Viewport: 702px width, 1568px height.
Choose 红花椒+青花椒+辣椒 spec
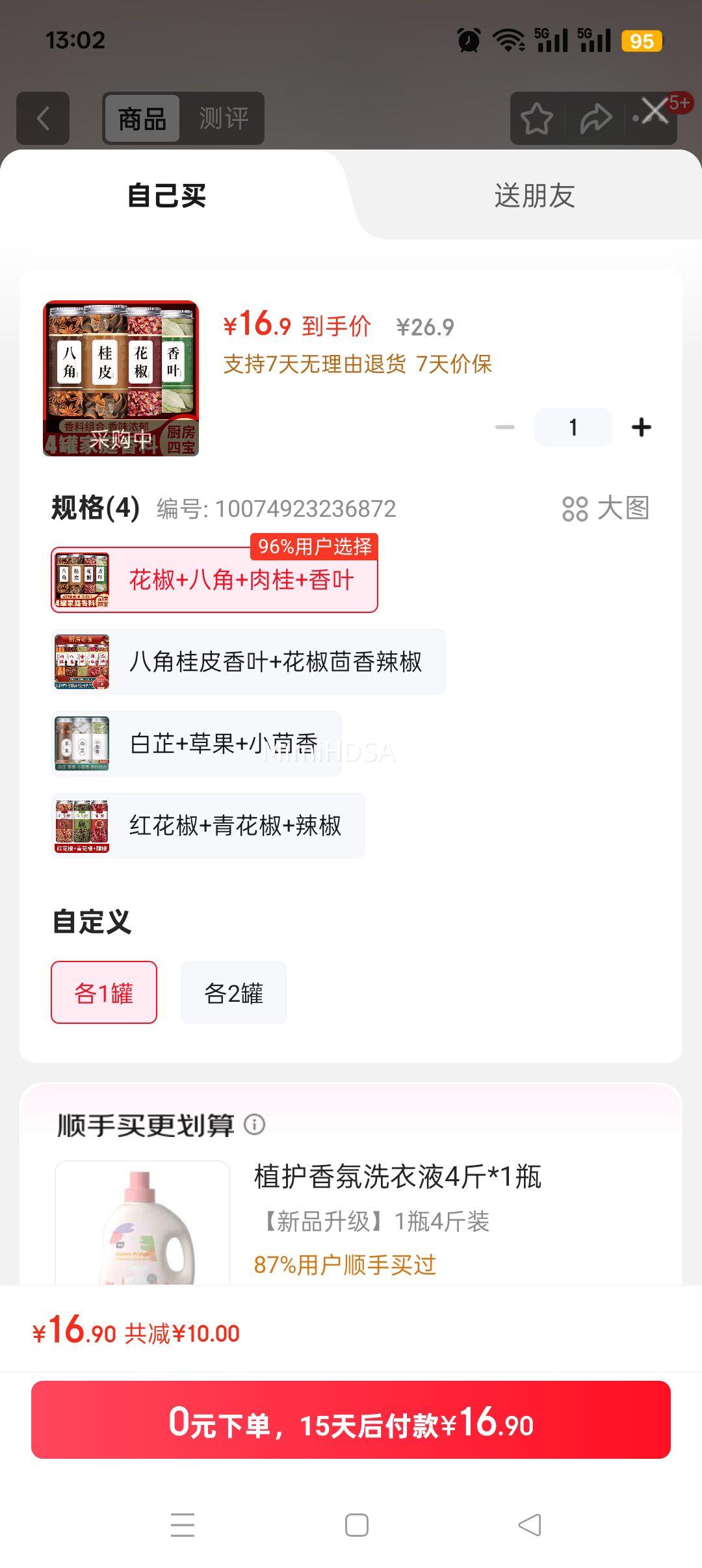(x=208, y=826)
